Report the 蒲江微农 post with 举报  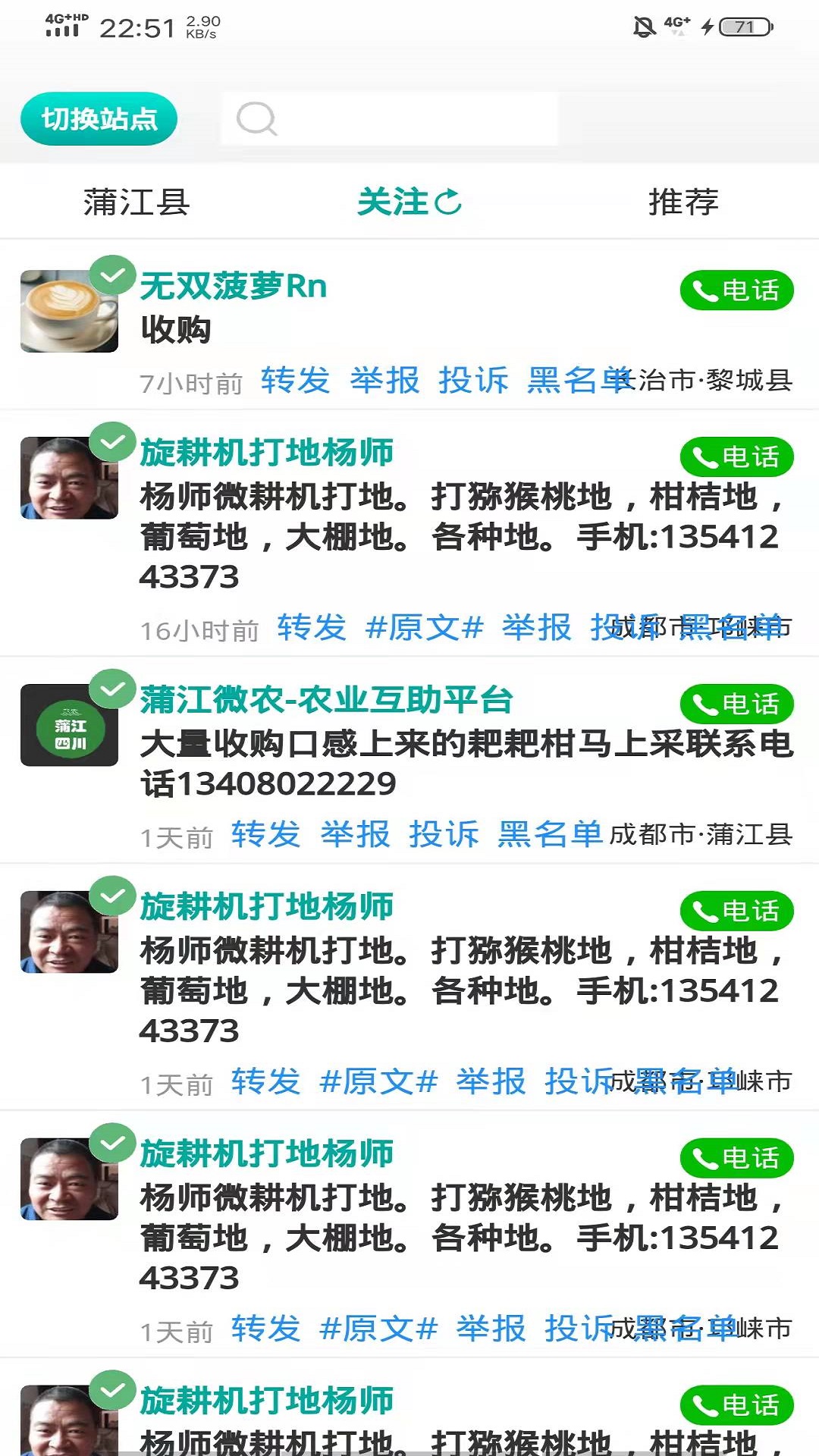click(x=355, y=834)
